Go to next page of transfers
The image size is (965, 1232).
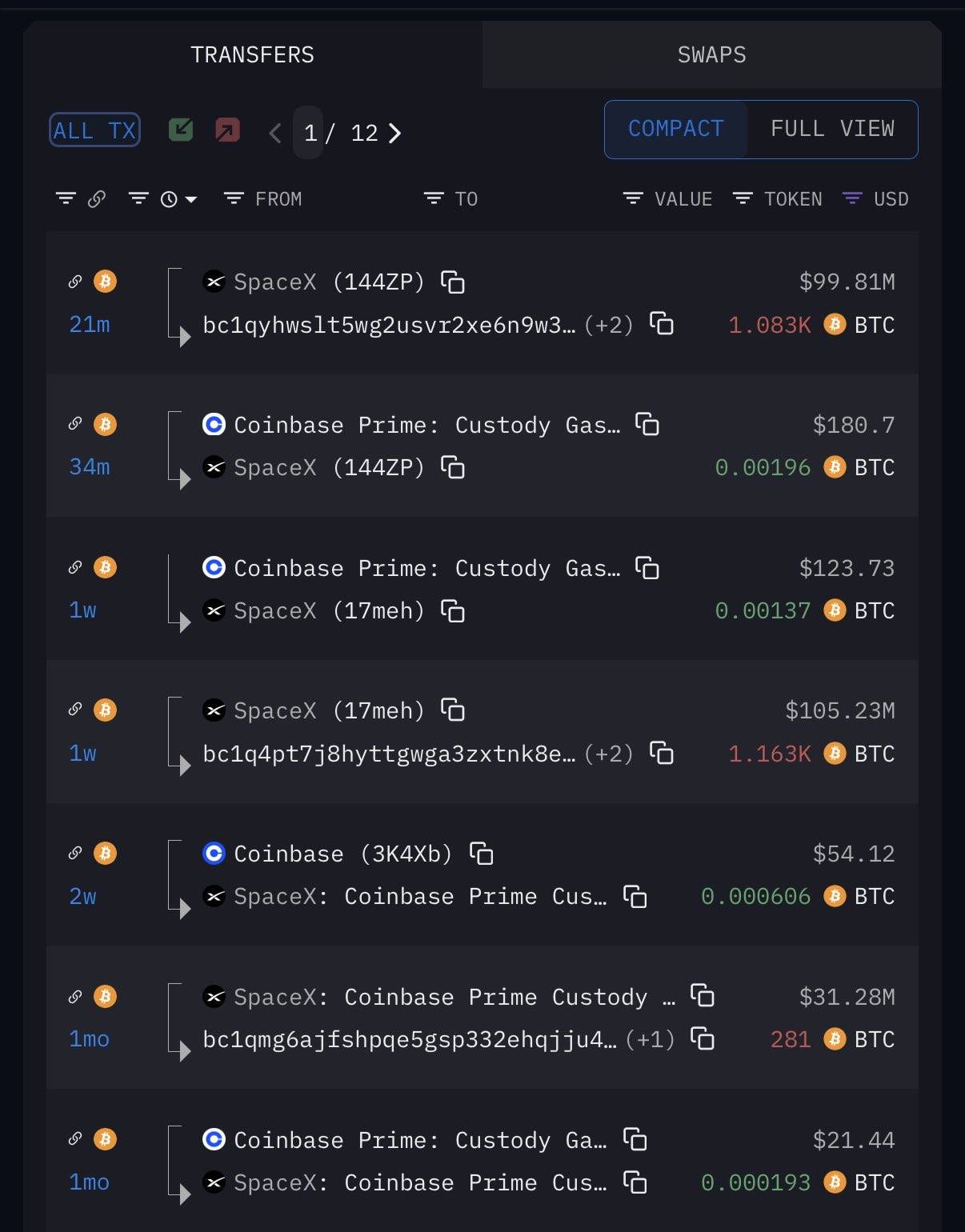tap(394, 133)
